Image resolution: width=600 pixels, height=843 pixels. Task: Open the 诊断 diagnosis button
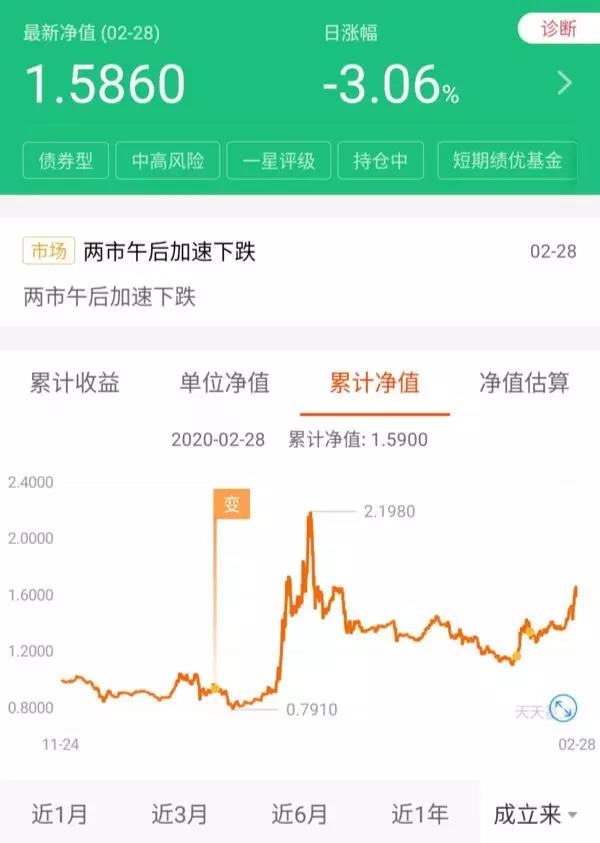click(x=559, y=29)
